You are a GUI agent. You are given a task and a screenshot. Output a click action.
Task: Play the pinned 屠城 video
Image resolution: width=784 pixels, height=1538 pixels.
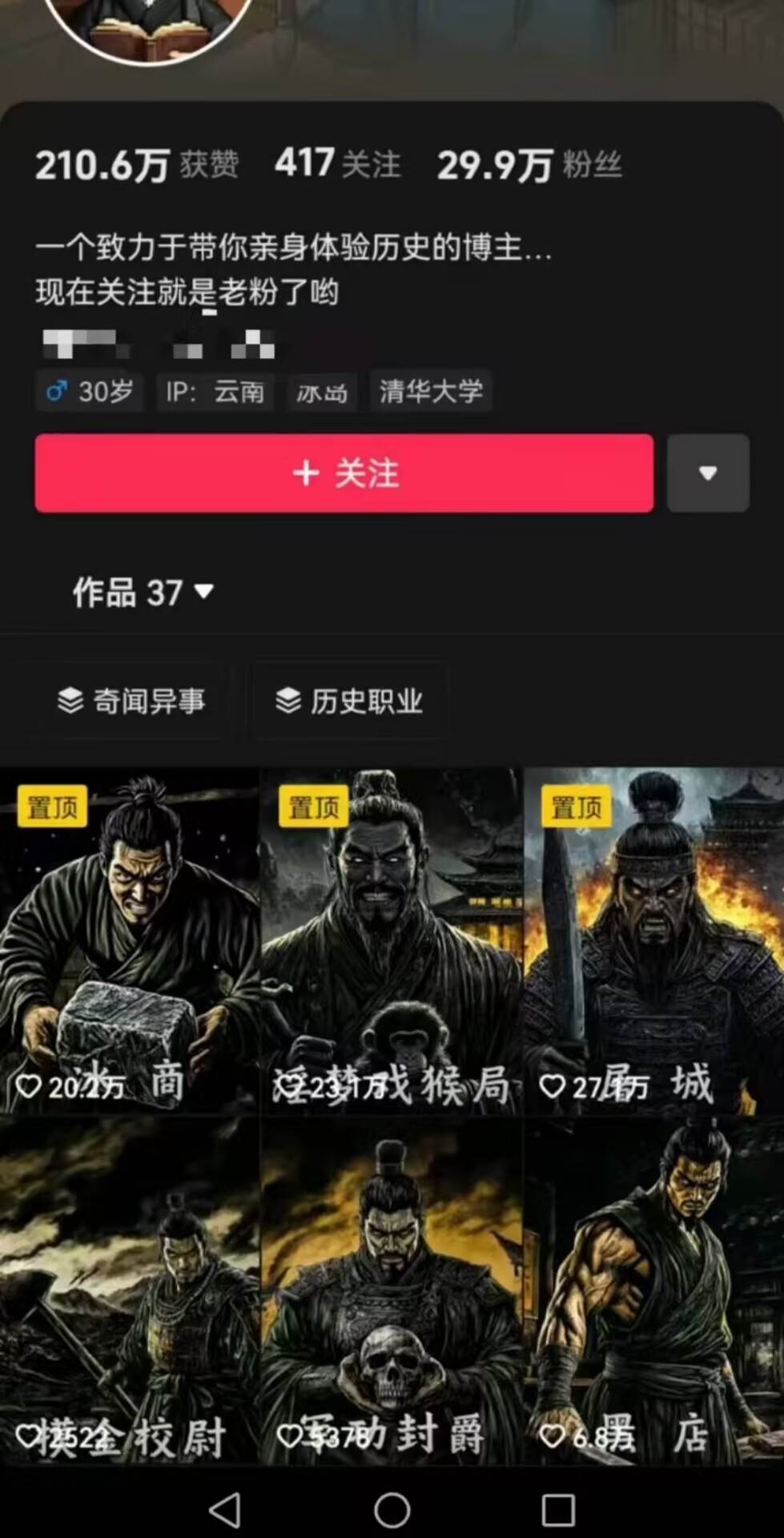pos(653,941)
